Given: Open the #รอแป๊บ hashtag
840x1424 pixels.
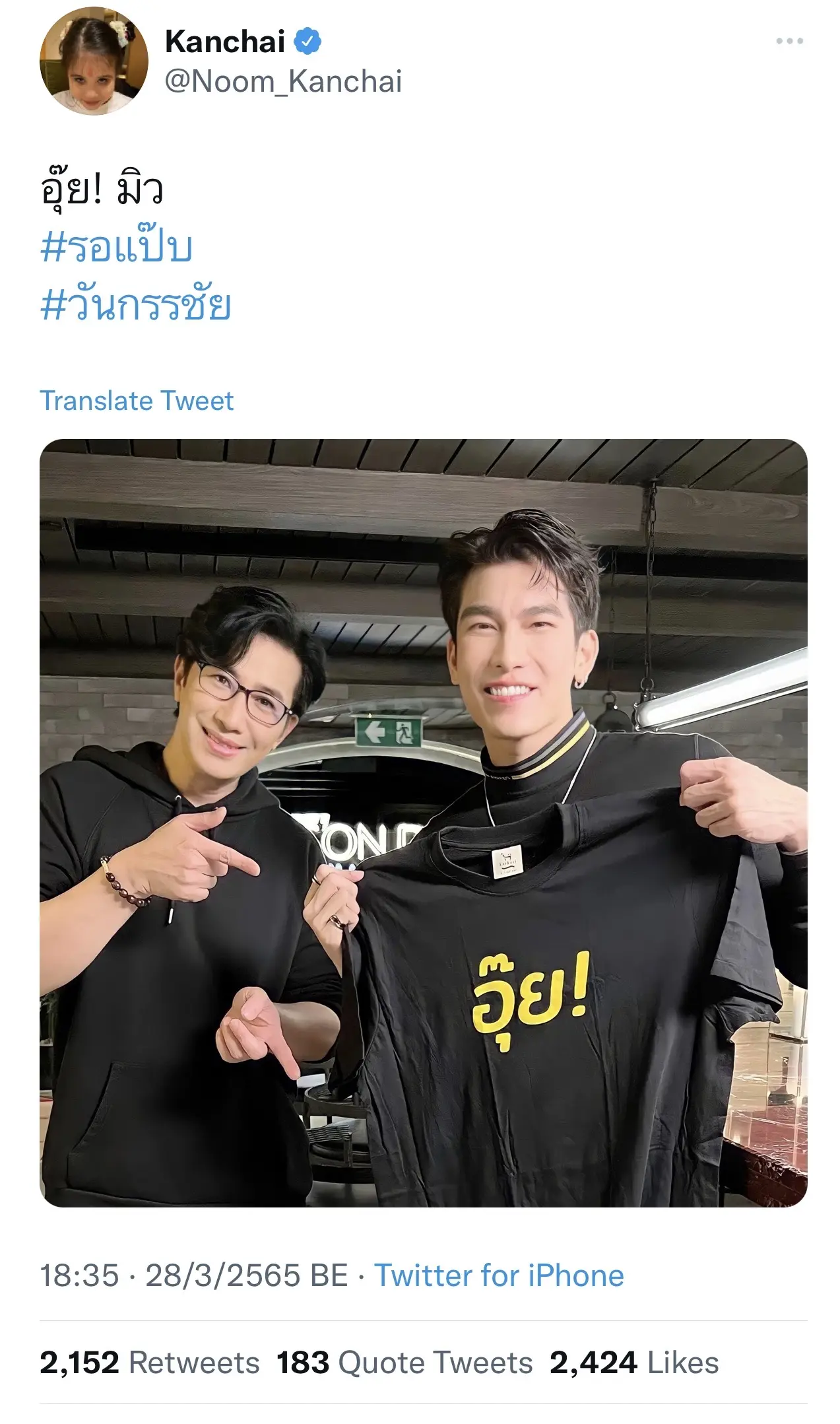Looking at the screenshot, I should [x=116, y=248].
